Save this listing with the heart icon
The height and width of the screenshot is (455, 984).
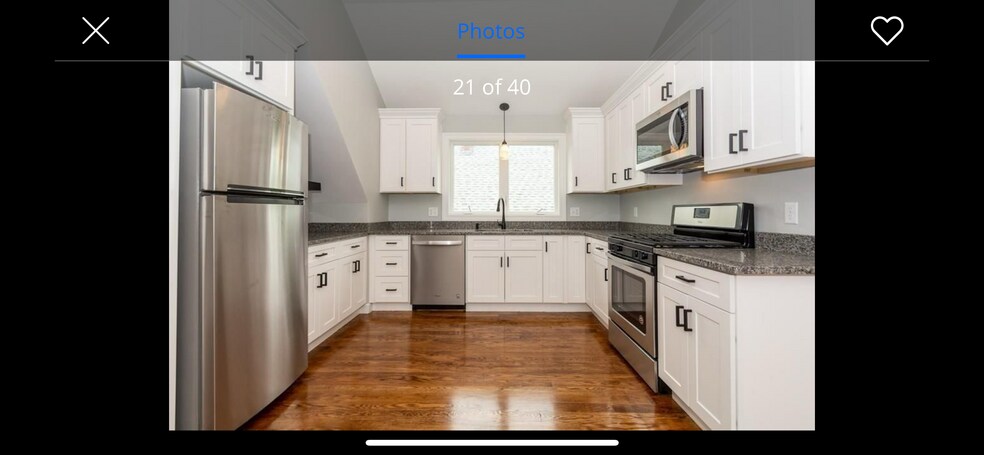point(886,31)
